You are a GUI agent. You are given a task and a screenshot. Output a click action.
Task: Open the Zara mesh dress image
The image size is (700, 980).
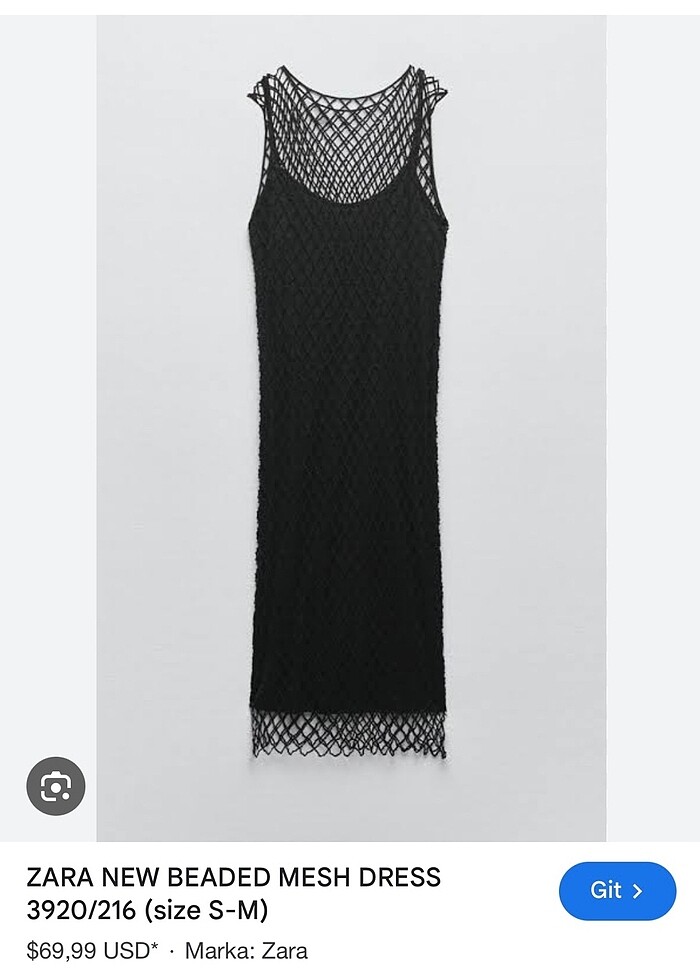(x=350, y=420)
